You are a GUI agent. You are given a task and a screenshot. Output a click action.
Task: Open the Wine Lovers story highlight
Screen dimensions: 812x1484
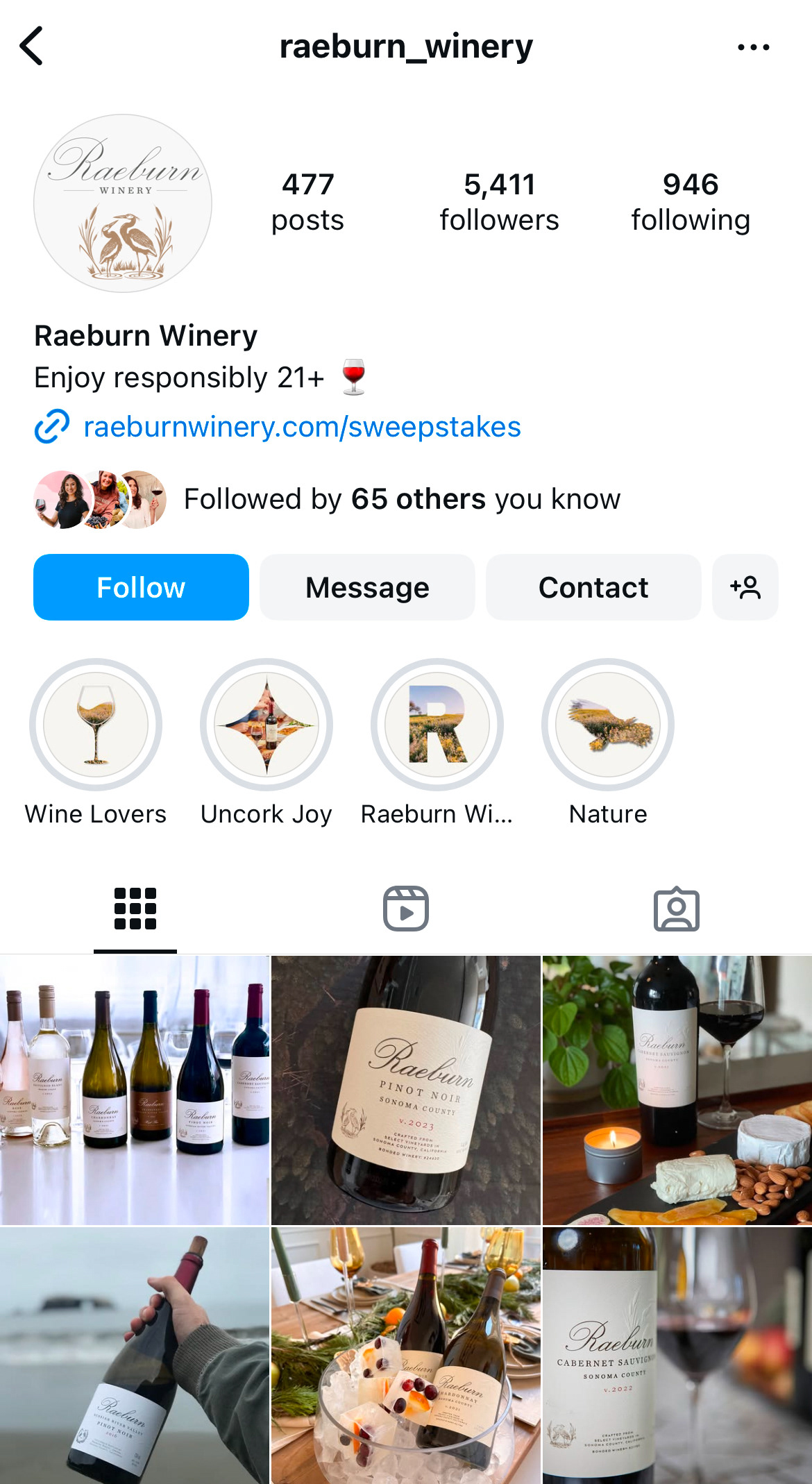[x=96, y=725]
